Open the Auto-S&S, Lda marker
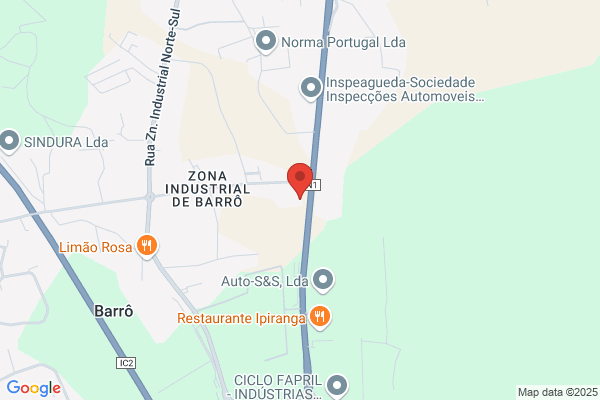The height and width of the screenshot is (400, 600). click(323, 280)
